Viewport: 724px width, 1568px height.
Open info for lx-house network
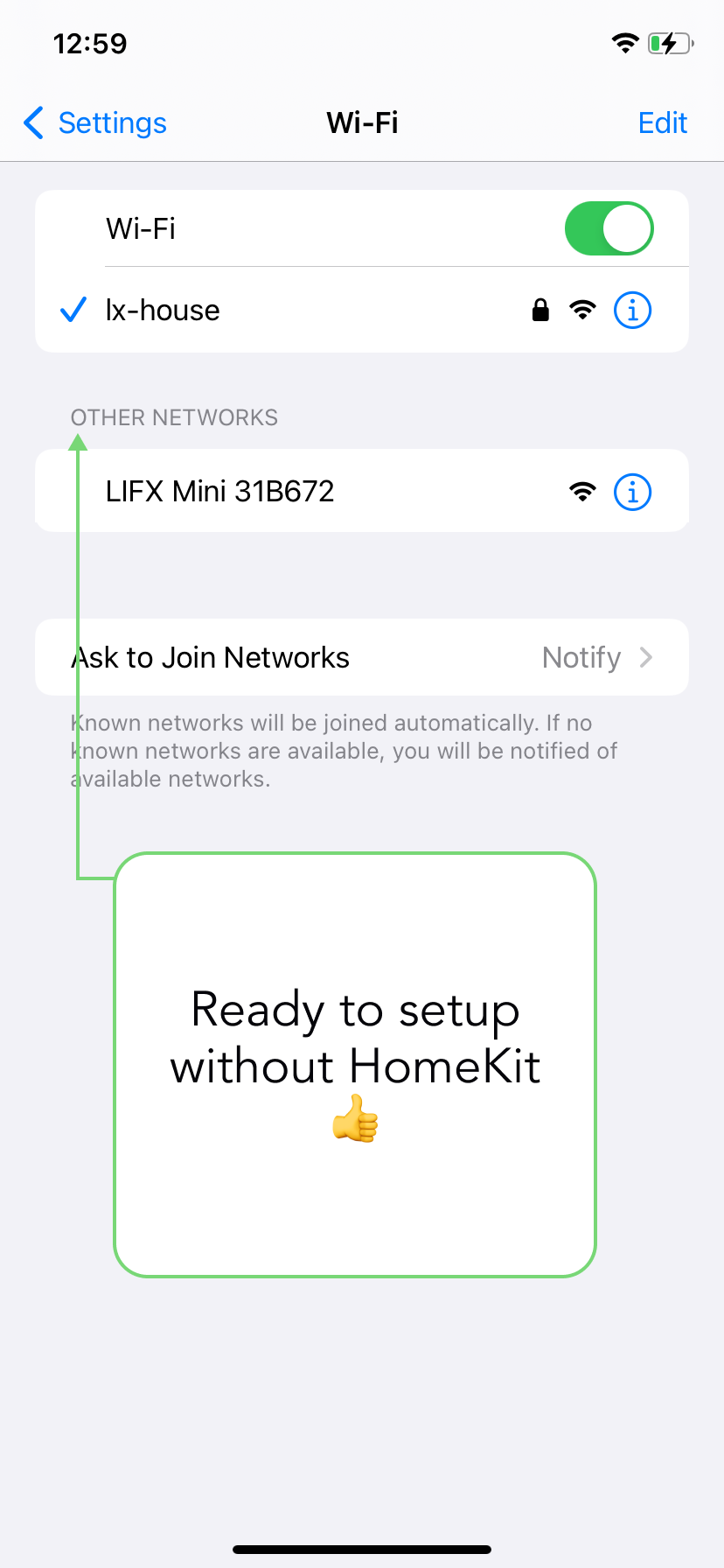click(x=632, y=311)
